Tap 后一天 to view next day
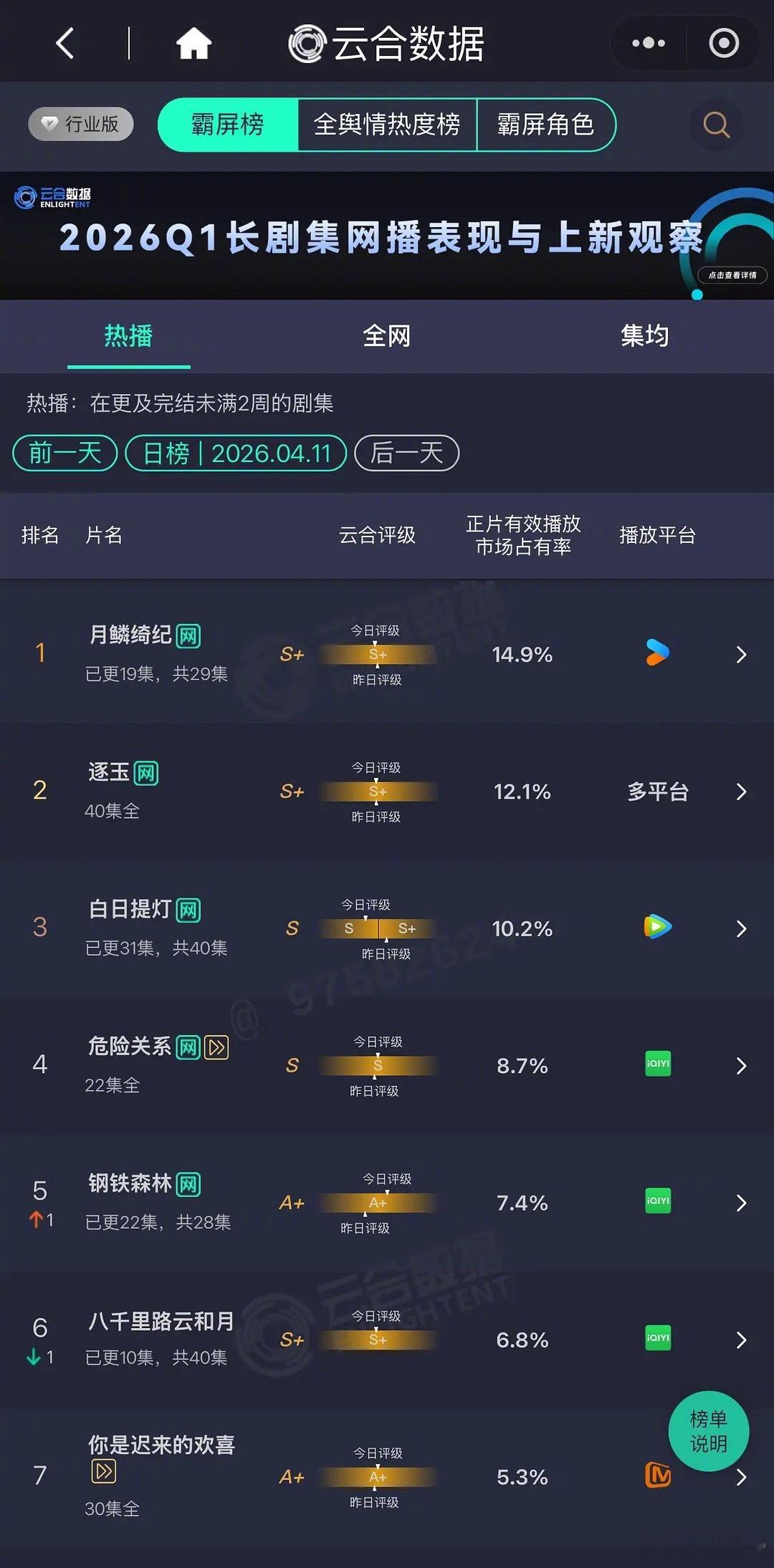 [406, 453]
